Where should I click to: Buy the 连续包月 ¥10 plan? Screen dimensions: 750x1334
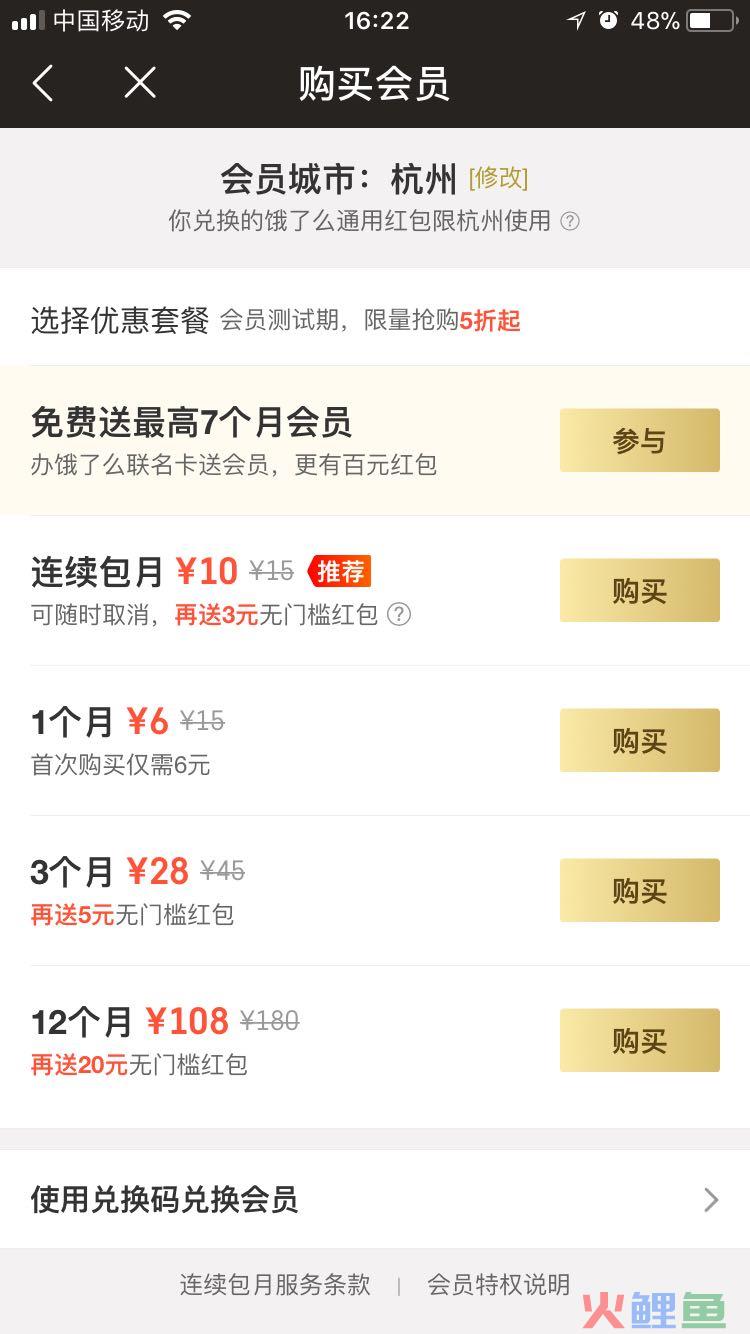[640, 590]
